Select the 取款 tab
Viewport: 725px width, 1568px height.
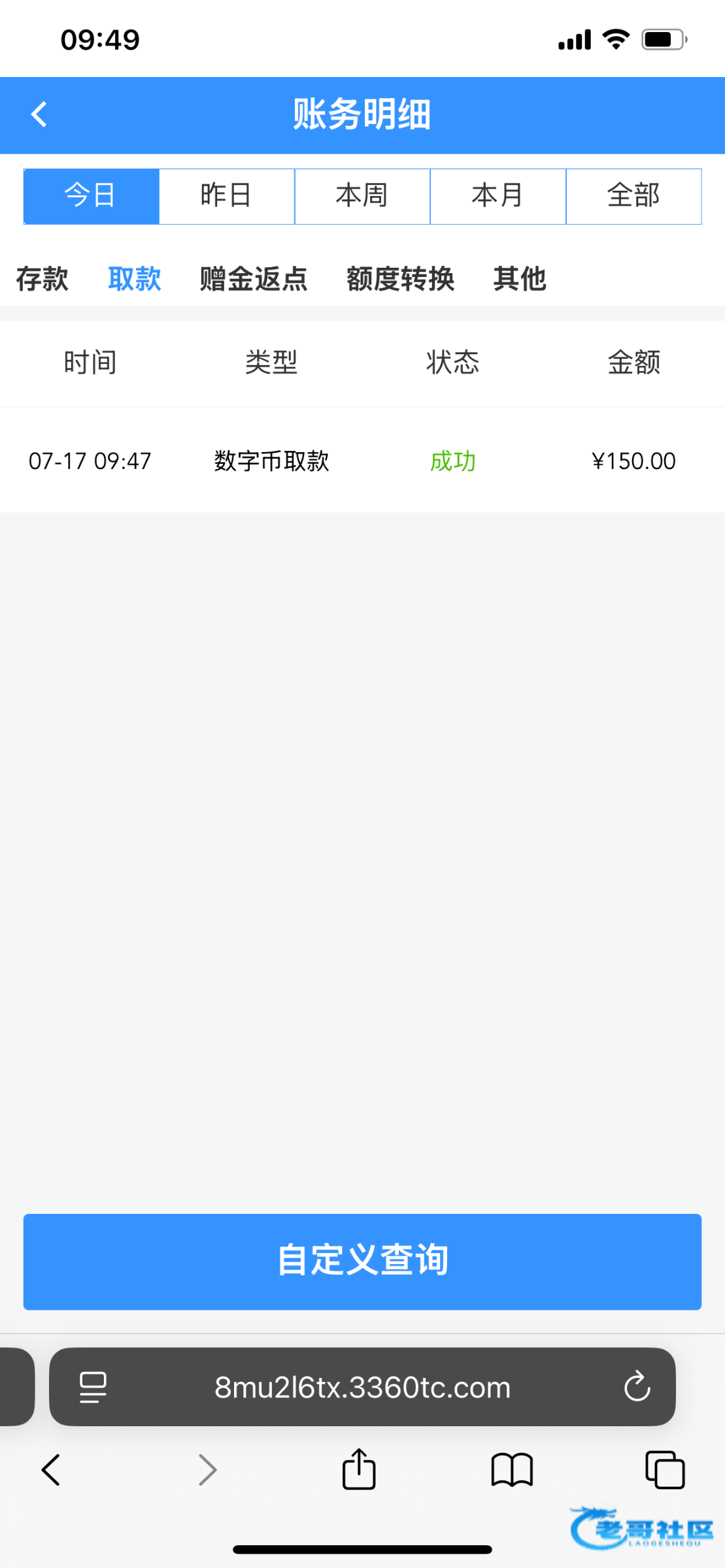pos(135,279)
